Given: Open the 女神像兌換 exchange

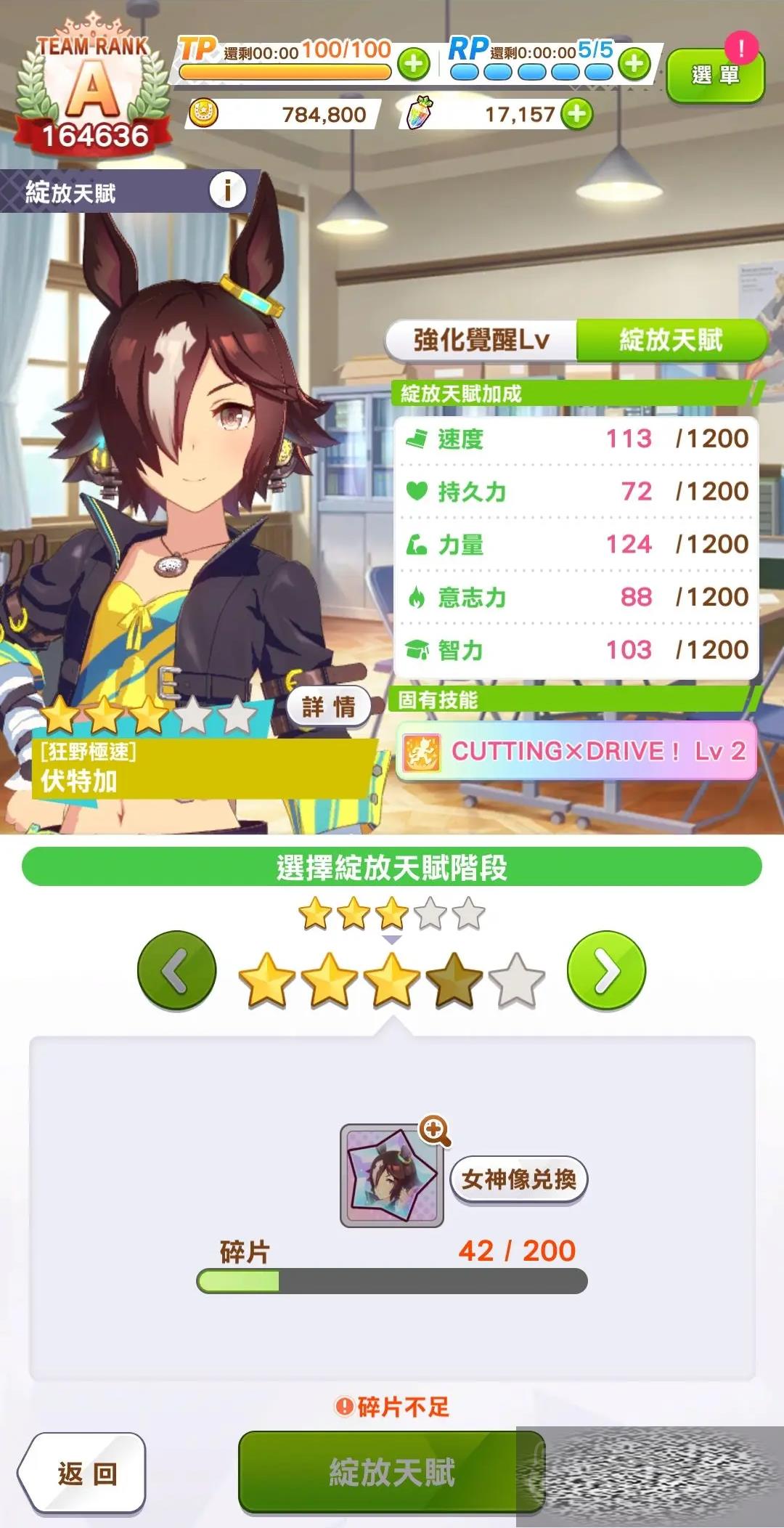Looking at the screenshot, I should pos(518,1179).
